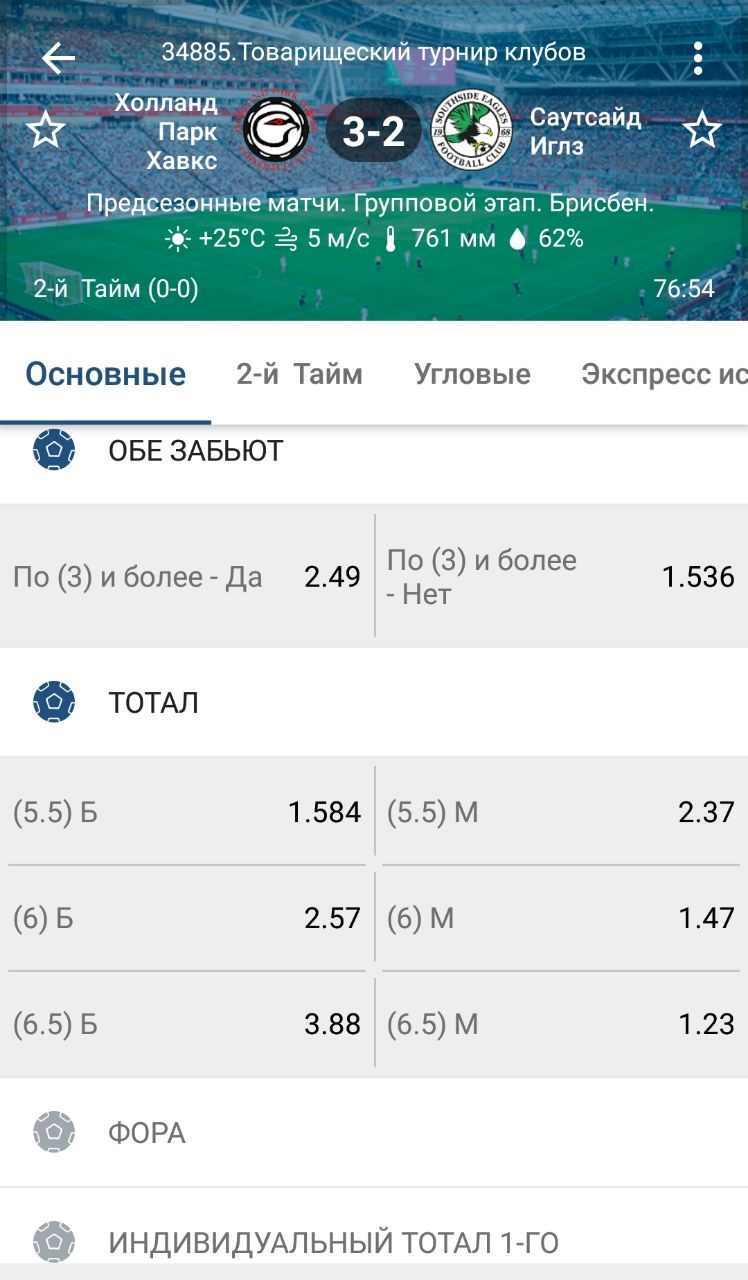Bet on По (3) и более - Да 2.49
Screen dimensions: 748x1280
pyautogui.click(x=187, y=577)
